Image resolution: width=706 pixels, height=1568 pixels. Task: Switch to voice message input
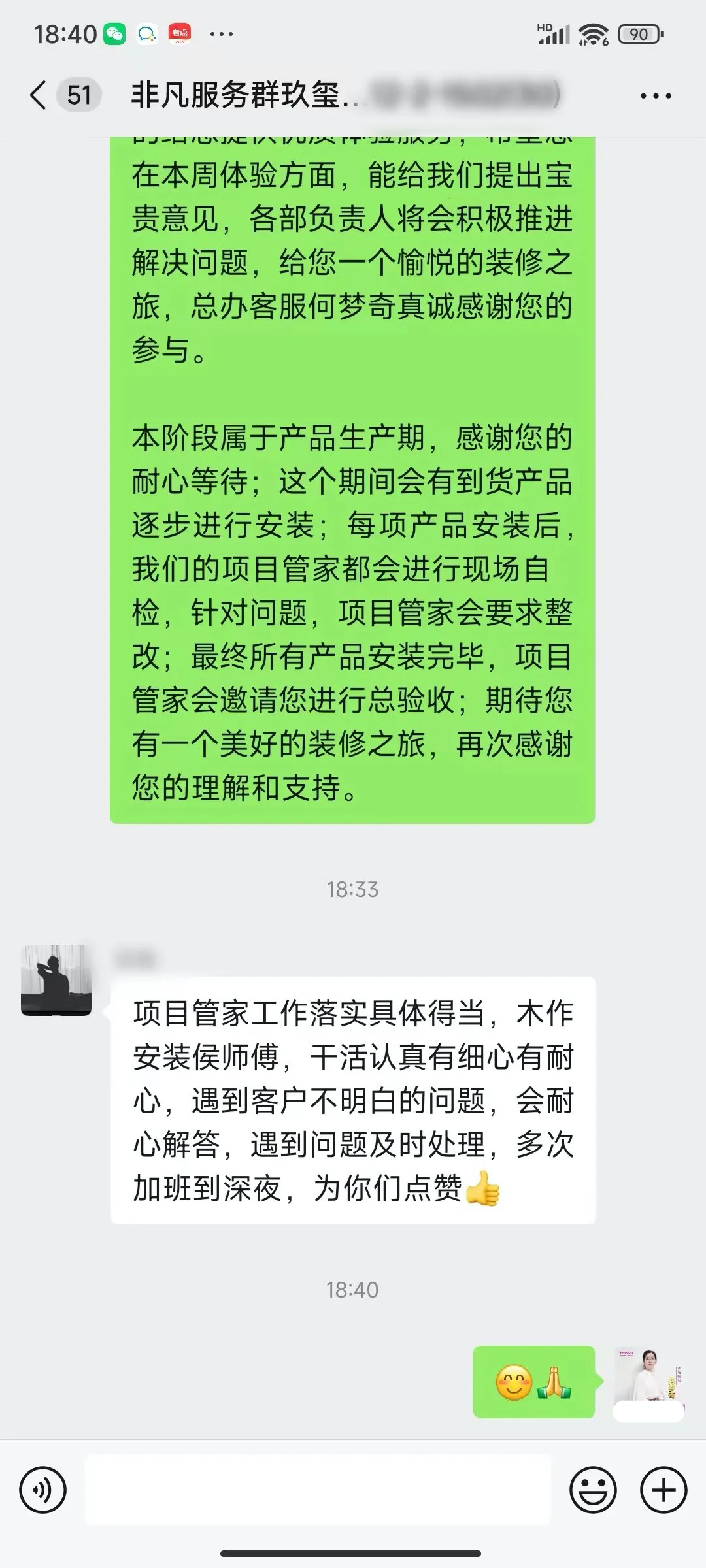coord(43,1490)
